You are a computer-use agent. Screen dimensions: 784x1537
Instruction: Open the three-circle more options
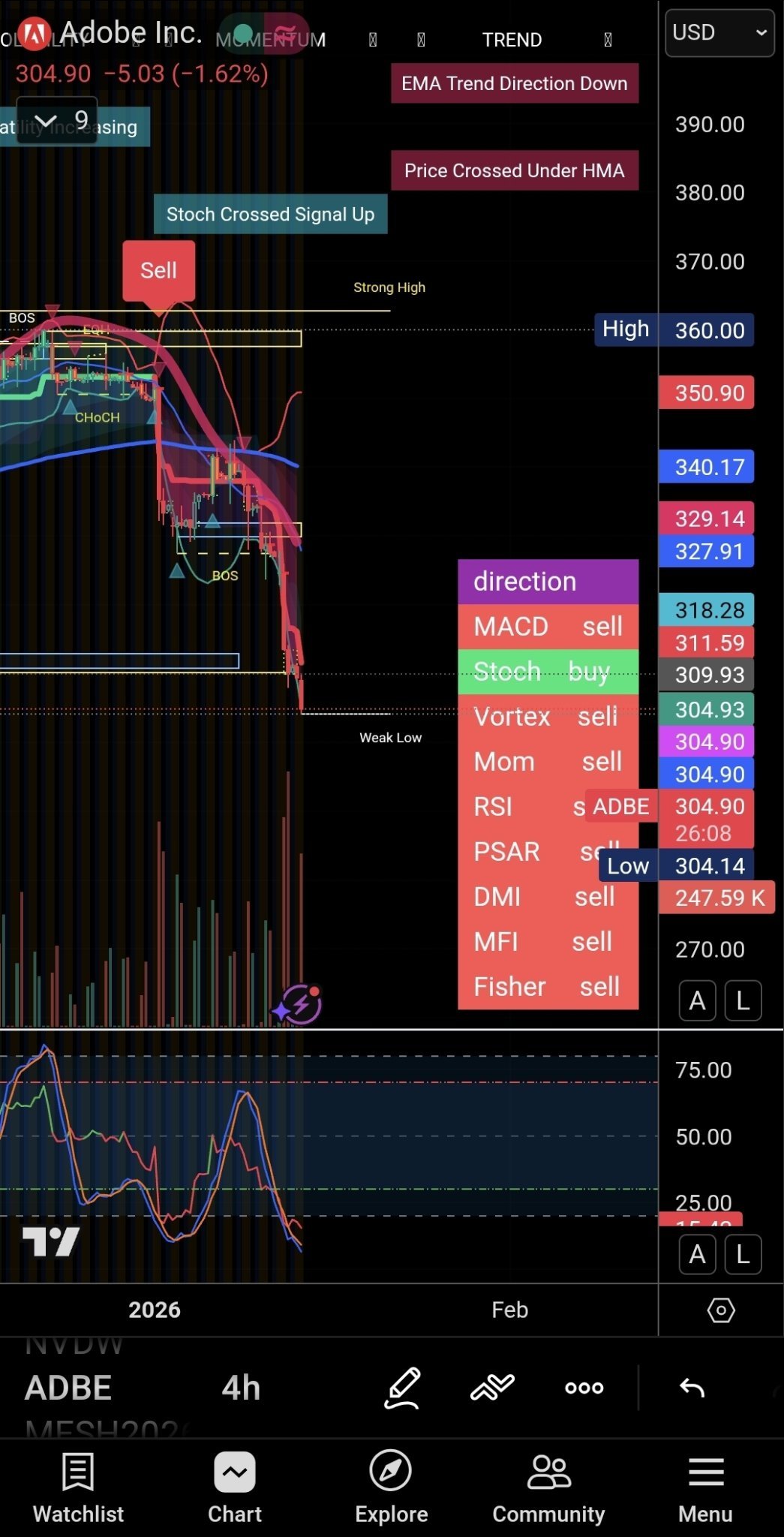pyautogui.click(x=584, y=1388)
